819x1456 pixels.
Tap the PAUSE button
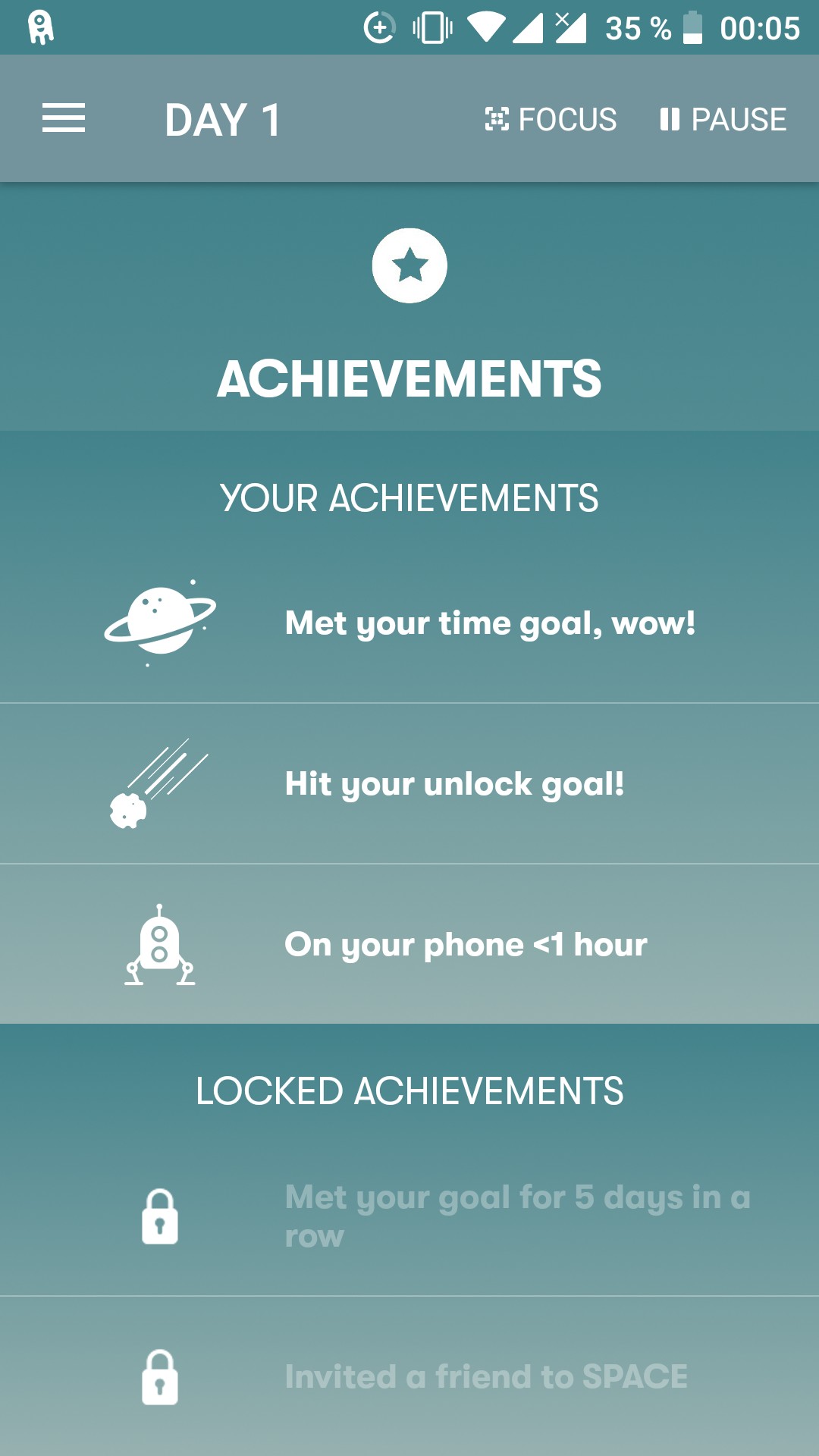tap(723, 119)
